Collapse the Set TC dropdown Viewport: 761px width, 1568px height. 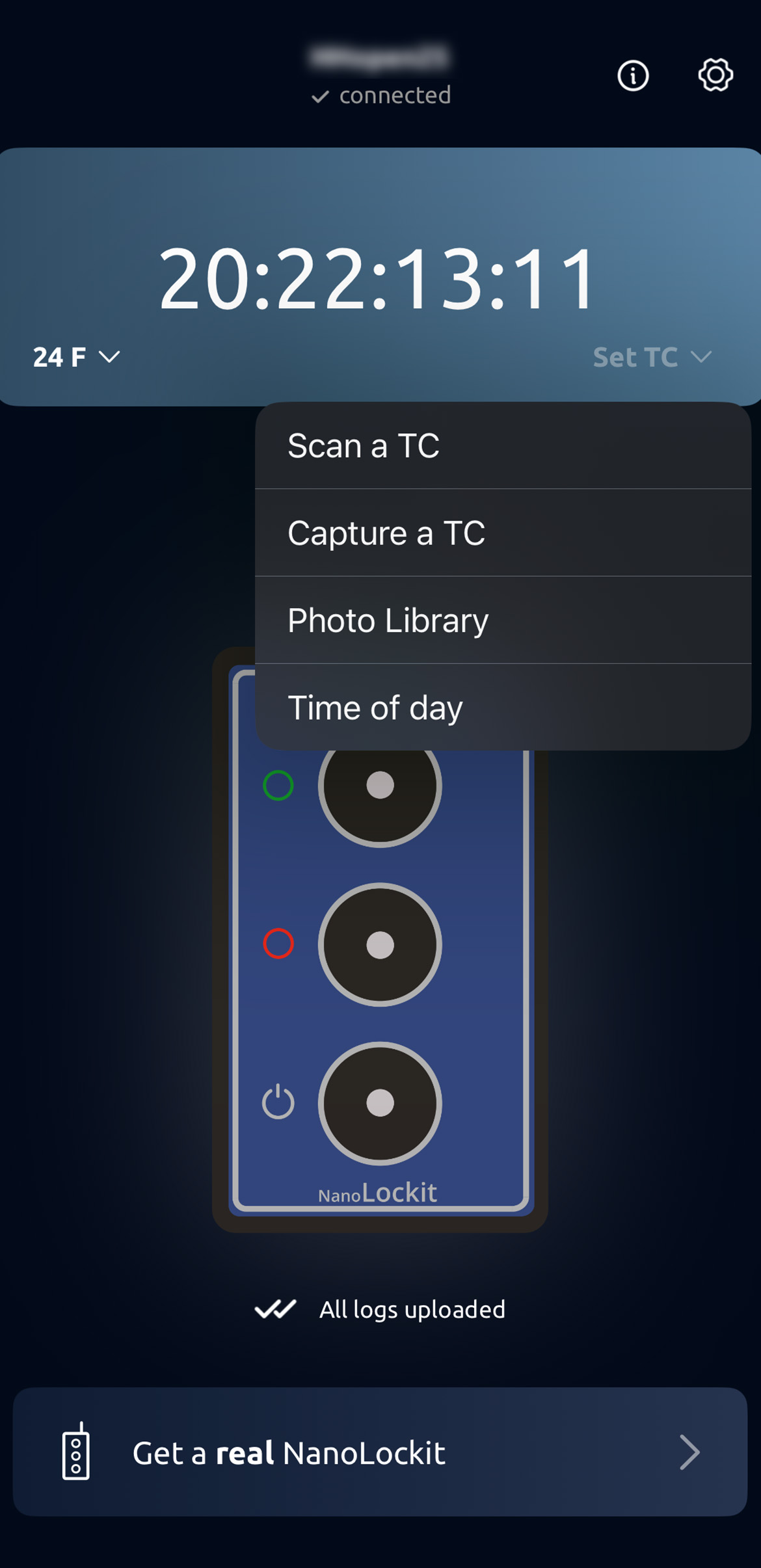coord(652,357)
